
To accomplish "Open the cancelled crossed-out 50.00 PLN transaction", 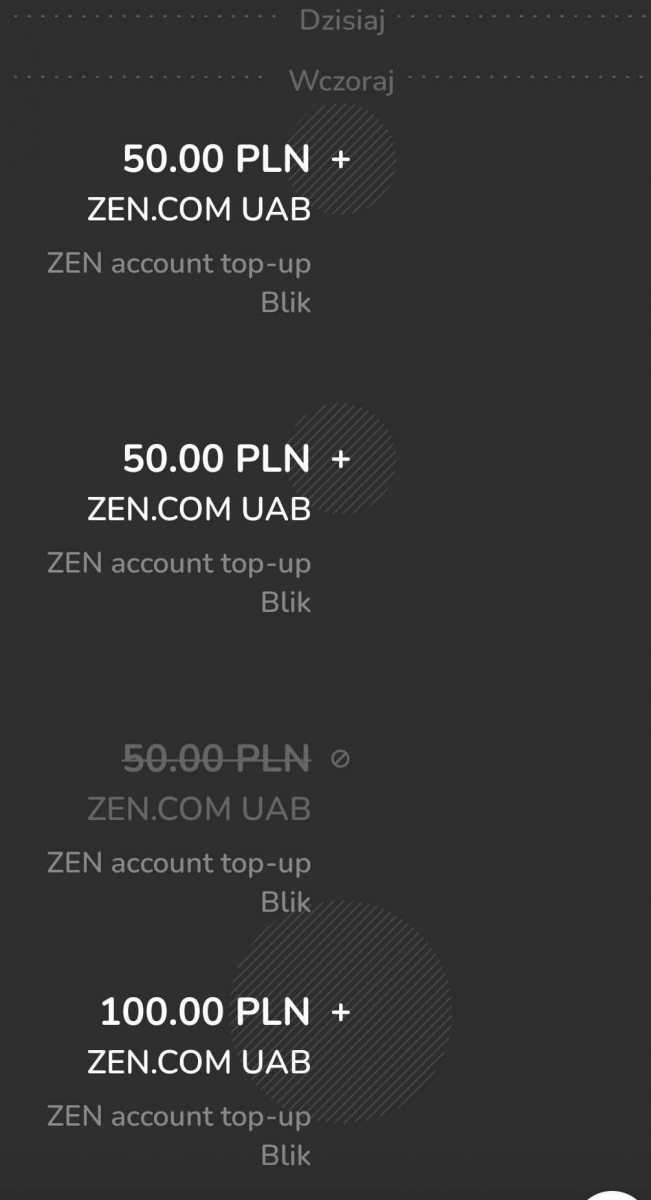I will coord(215,760).
